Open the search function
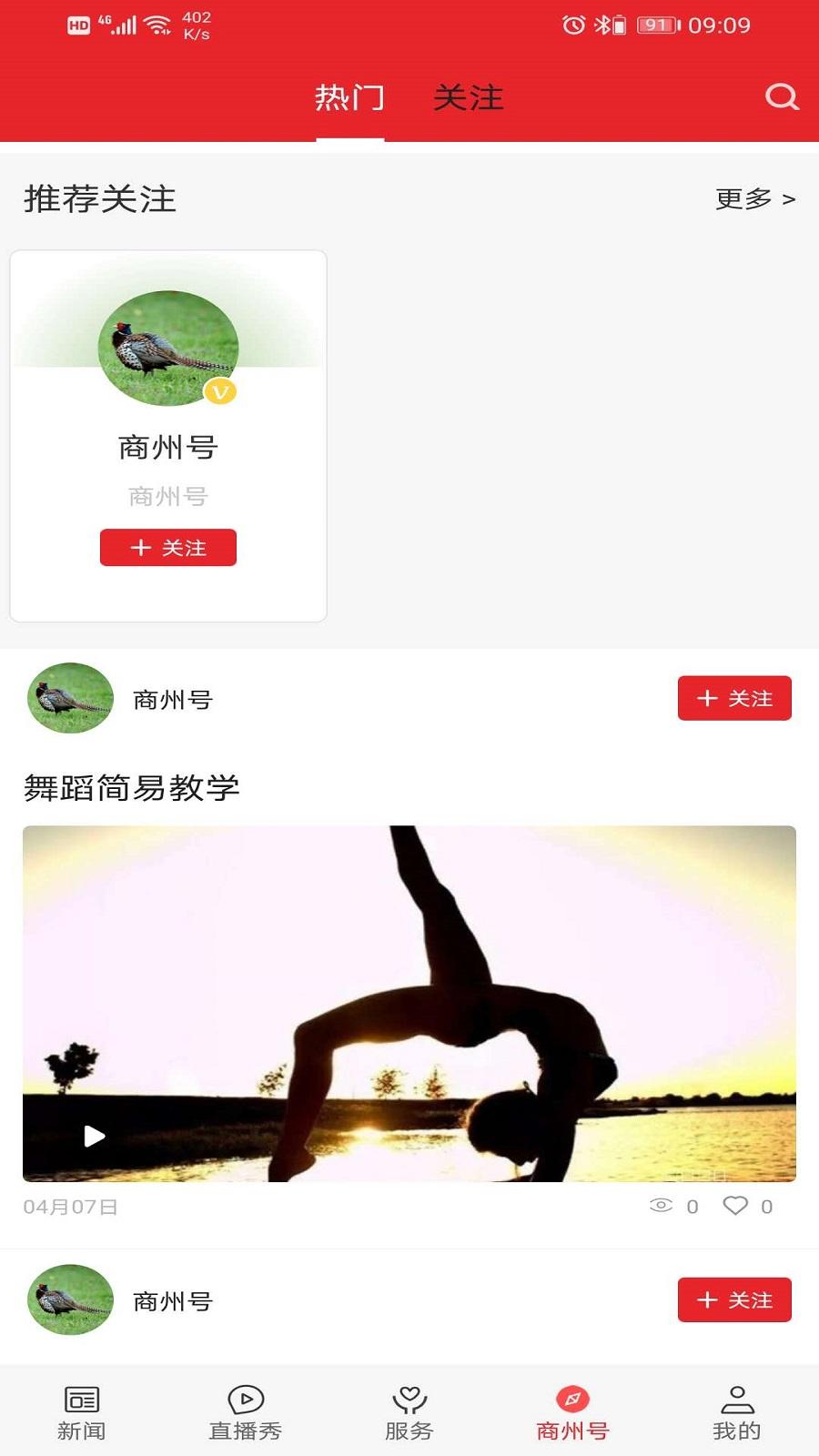Screen dimensions: 819x1456 781,96
